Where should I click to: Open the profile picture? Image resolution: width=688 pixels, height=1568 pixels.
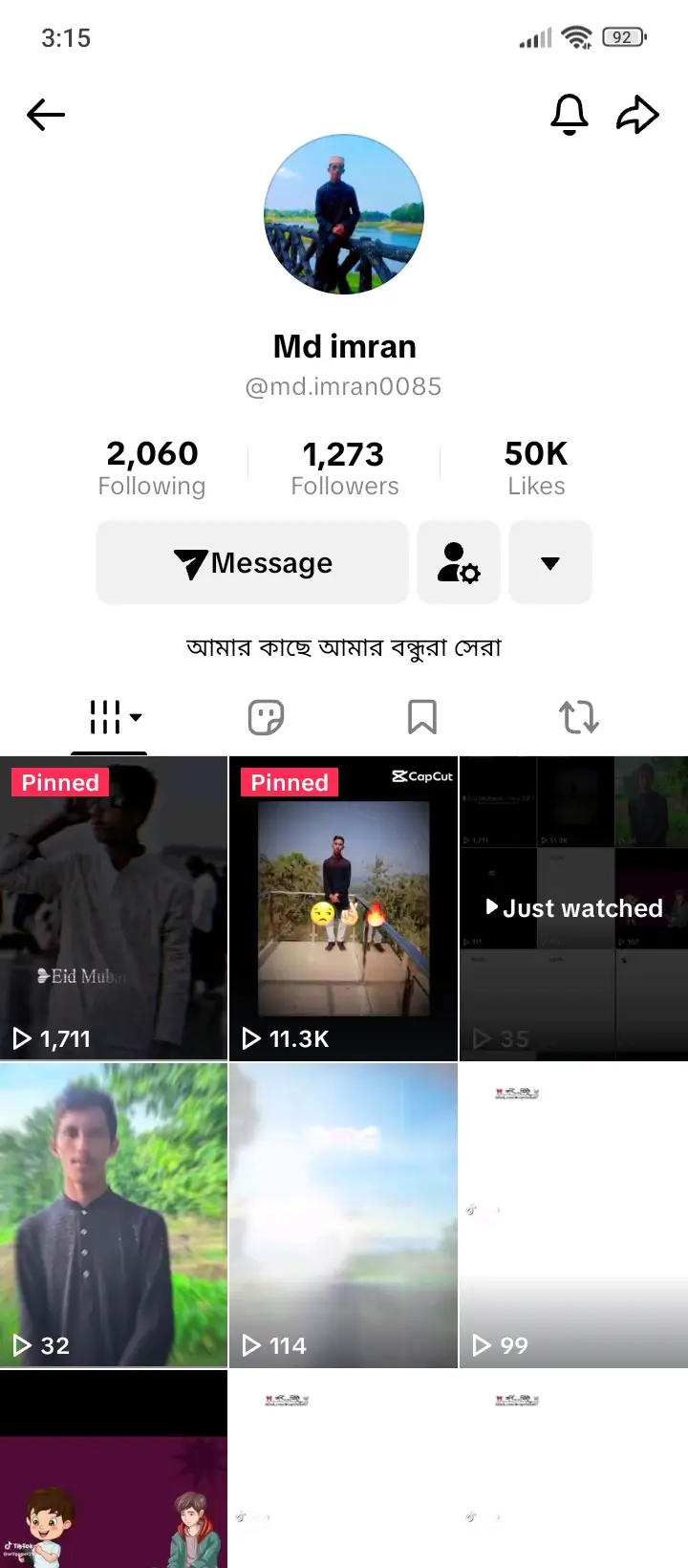[x=344, y=214]
